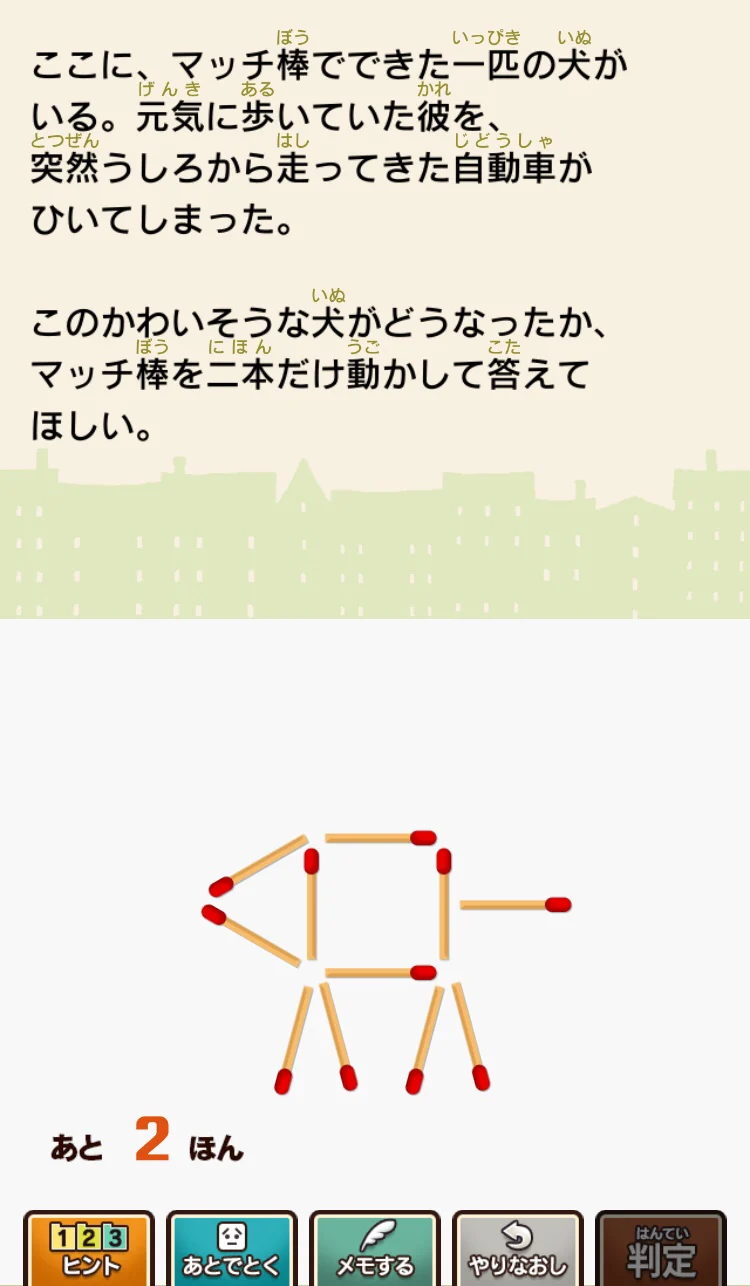Screen dimensions: 750x1286
Task: Select the dog's tail matchstick
Action: click(x=515, y=905)
